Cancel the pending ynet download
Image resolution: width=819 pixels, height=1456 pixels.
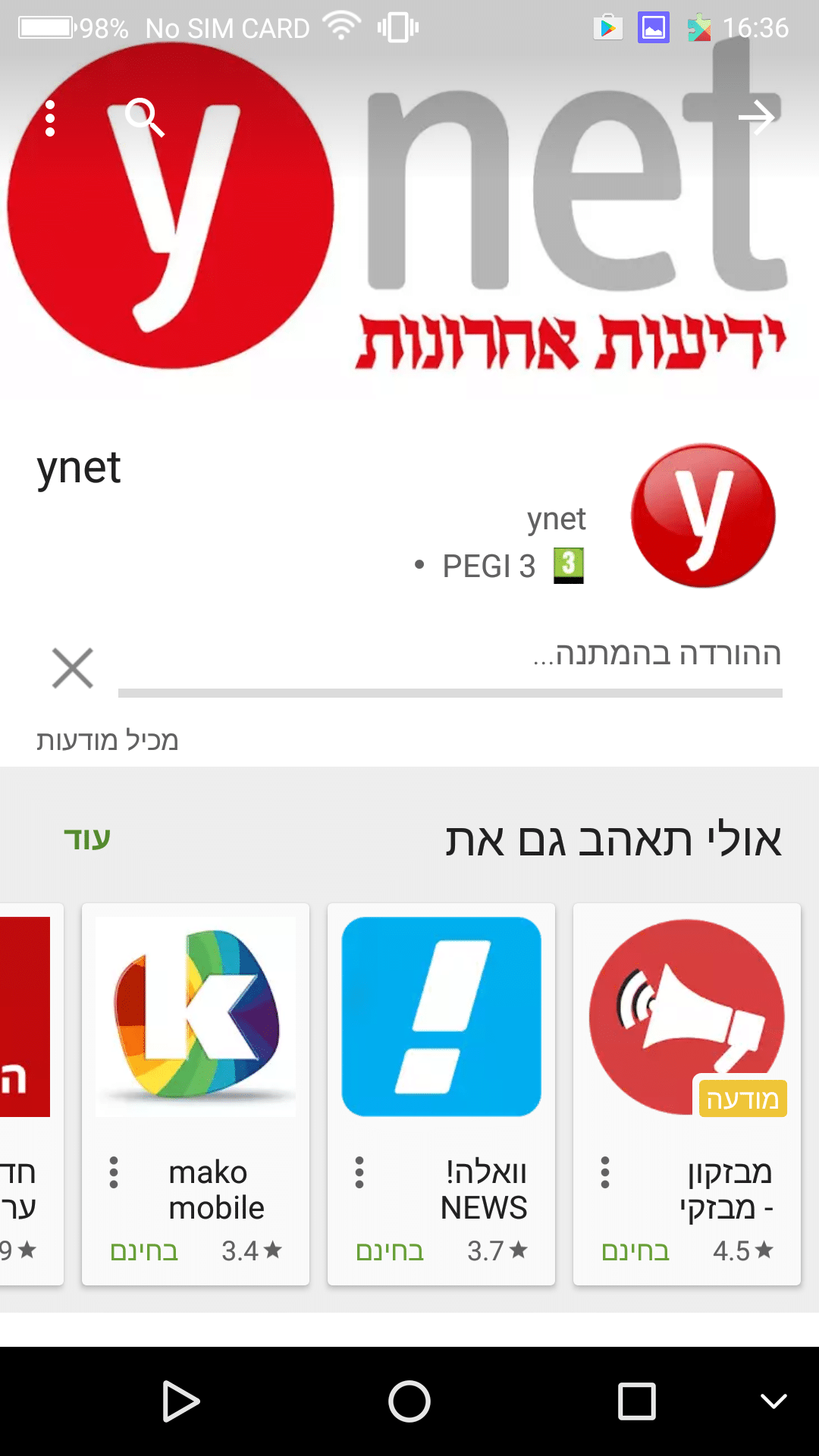pos(73,668)
